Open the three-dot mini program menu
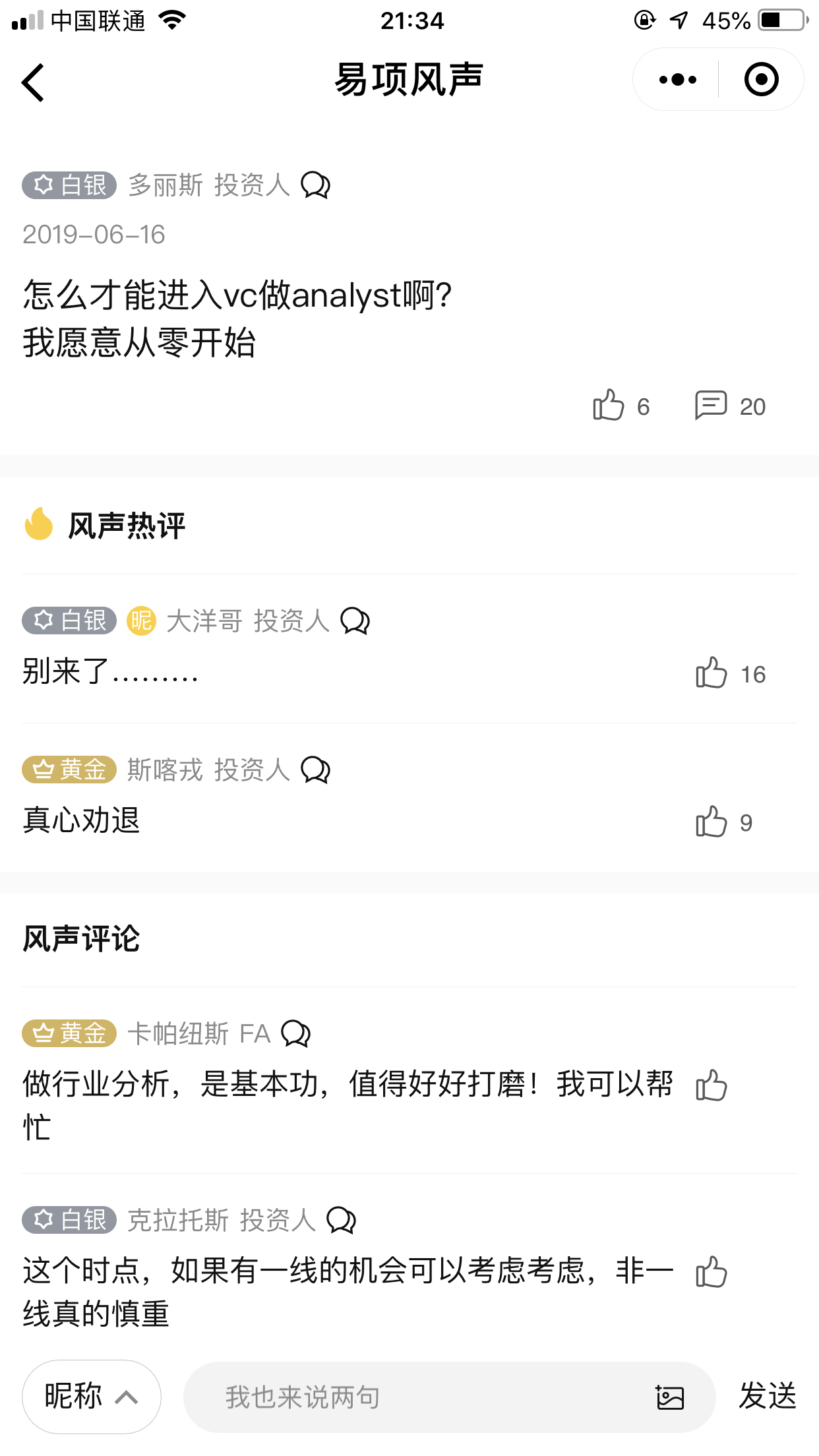Viewport: 819px width, 1456px height. click(677, 80)
